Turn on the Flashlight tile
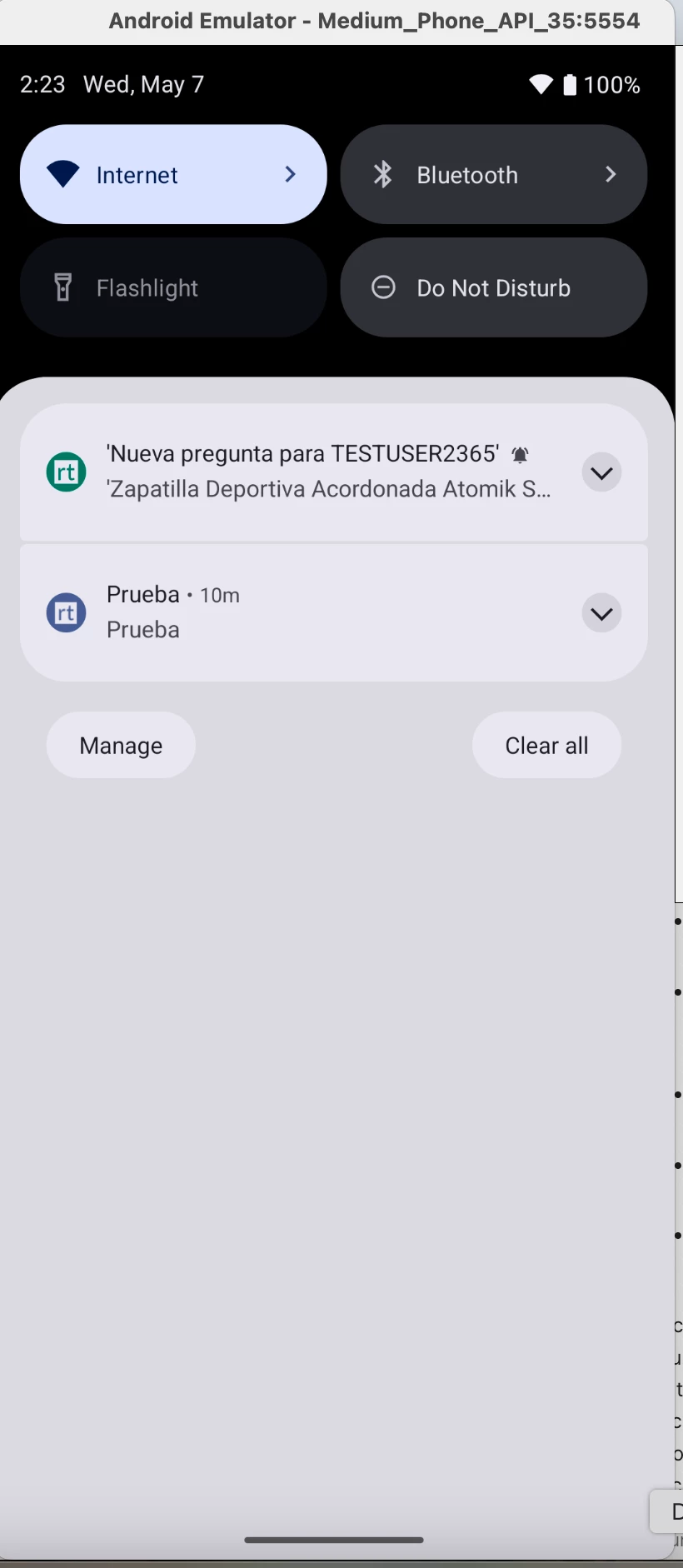Screen dimensions: 683x1568 (173, 287)
